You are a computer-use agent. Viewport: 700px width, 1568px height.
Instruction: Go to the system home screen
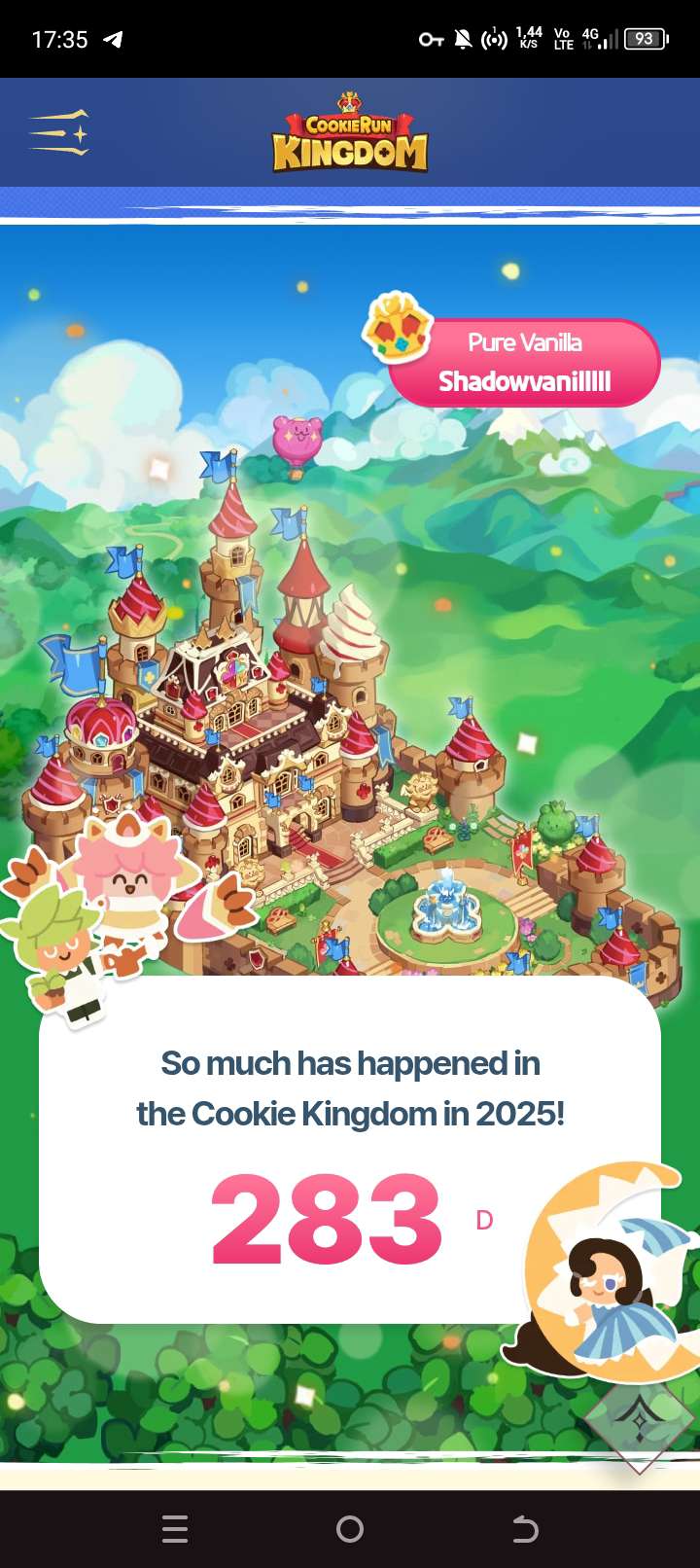pos(350,1529)
